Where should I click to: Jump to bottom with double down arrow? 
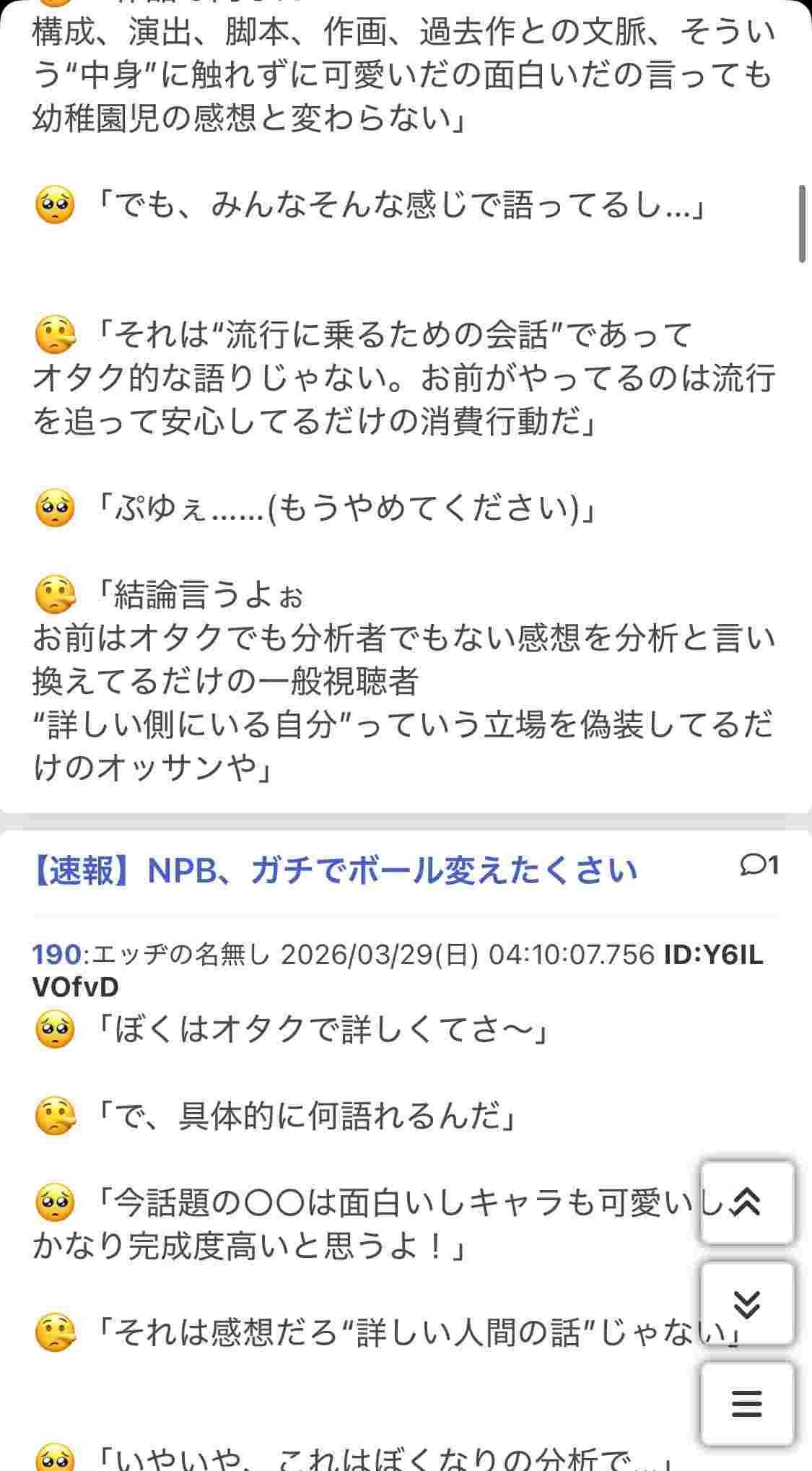[747, 1303]
